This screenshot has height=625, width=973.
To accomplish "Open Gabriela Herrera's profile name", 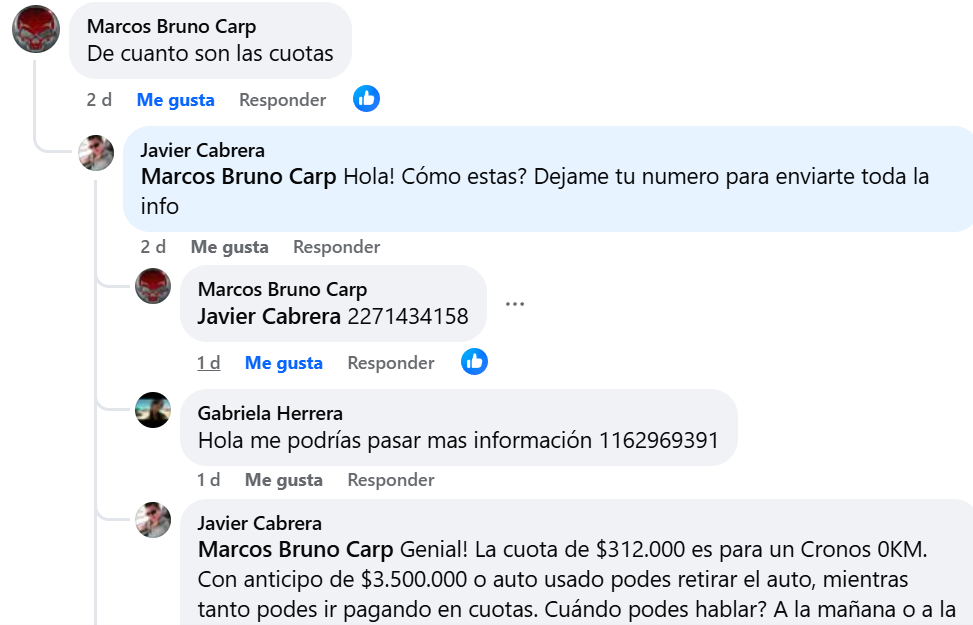I will [270, 413].
